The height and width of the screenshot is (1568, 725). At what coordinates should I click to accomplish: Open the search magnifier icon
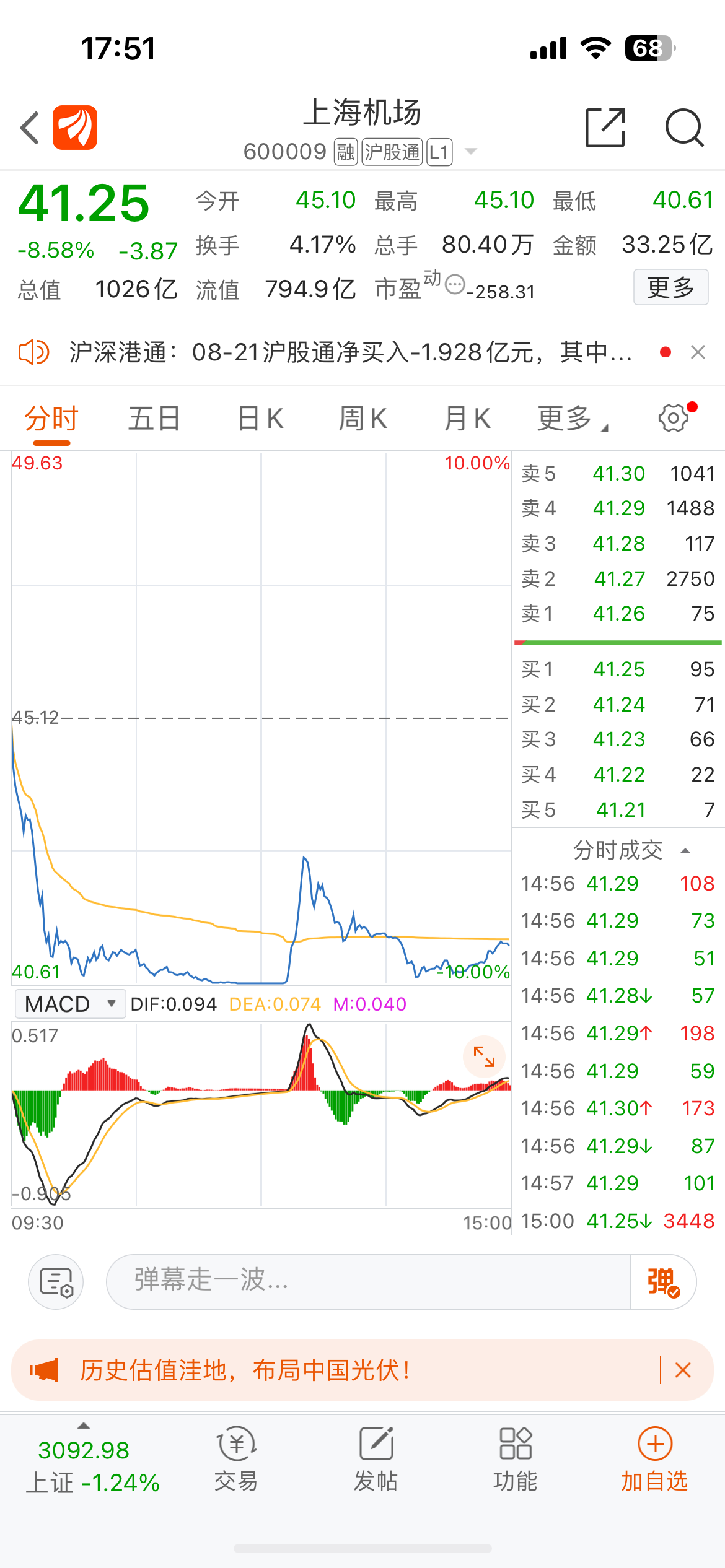pos(683,128)
